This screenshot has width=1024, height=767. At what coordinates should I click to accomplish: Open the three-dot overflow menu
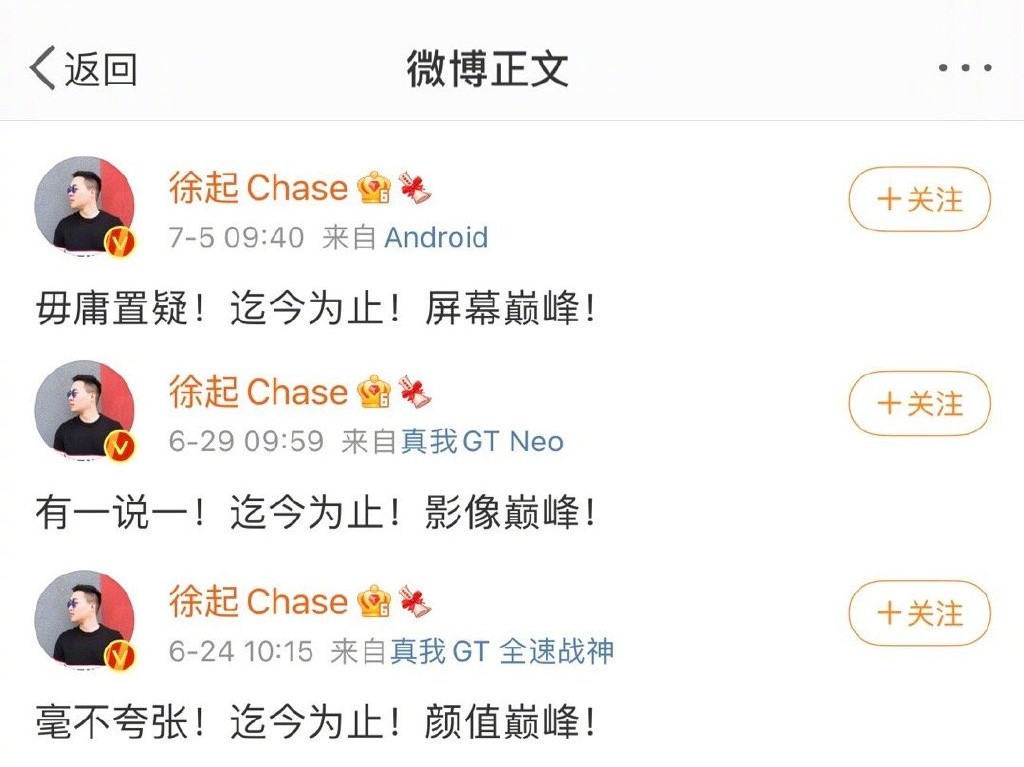(964, 69)
